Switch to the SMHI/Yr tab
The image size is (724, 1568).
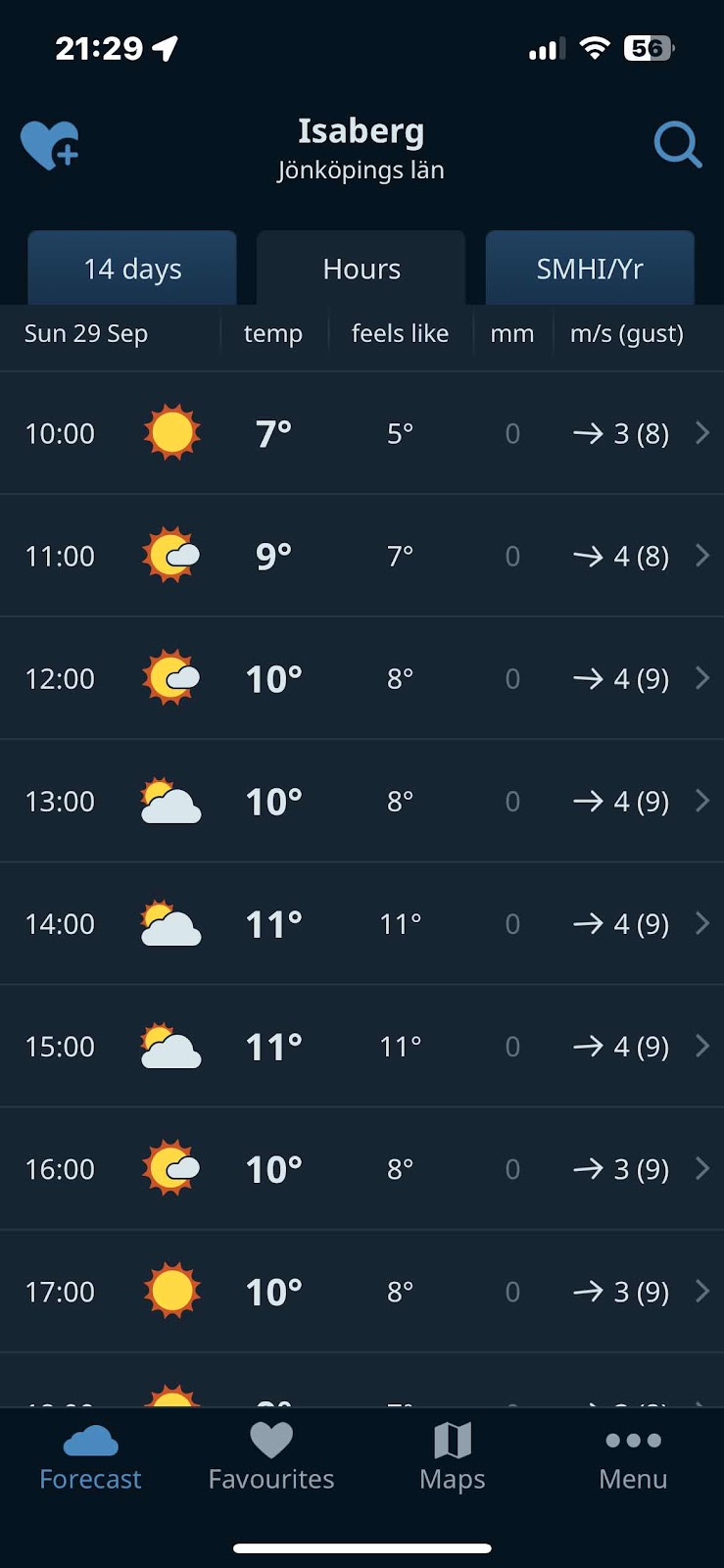590,269
